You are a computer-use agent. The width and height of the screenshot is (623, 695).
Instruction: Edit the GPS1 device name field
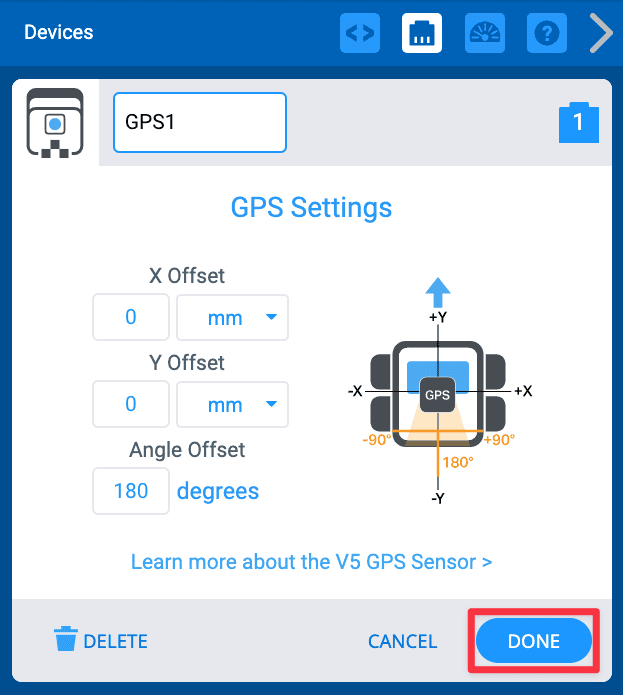(200, 122)
